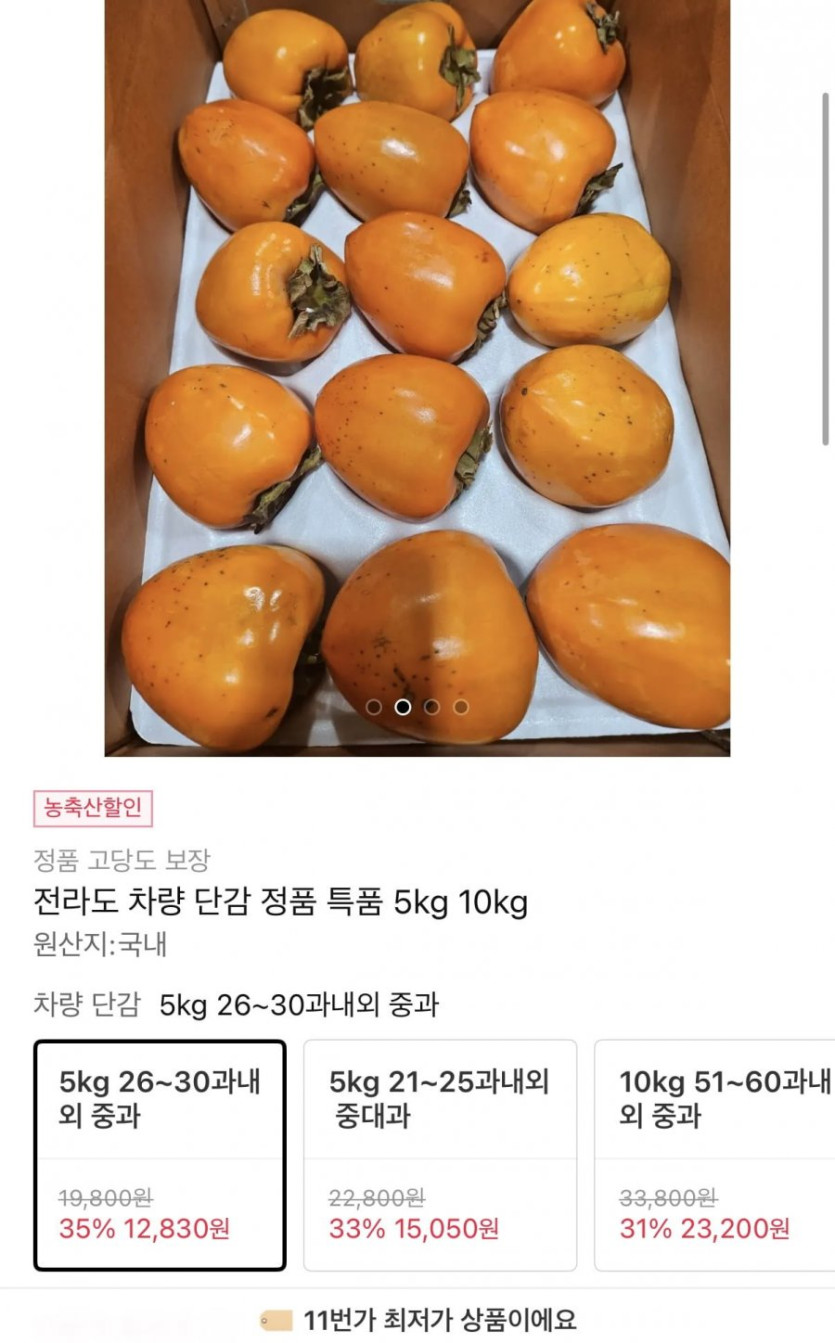Pick the 10kg 51~60과내외 중과 option
The height and width of the screenshot is (1343, 835).
(x=715, y=1155)
